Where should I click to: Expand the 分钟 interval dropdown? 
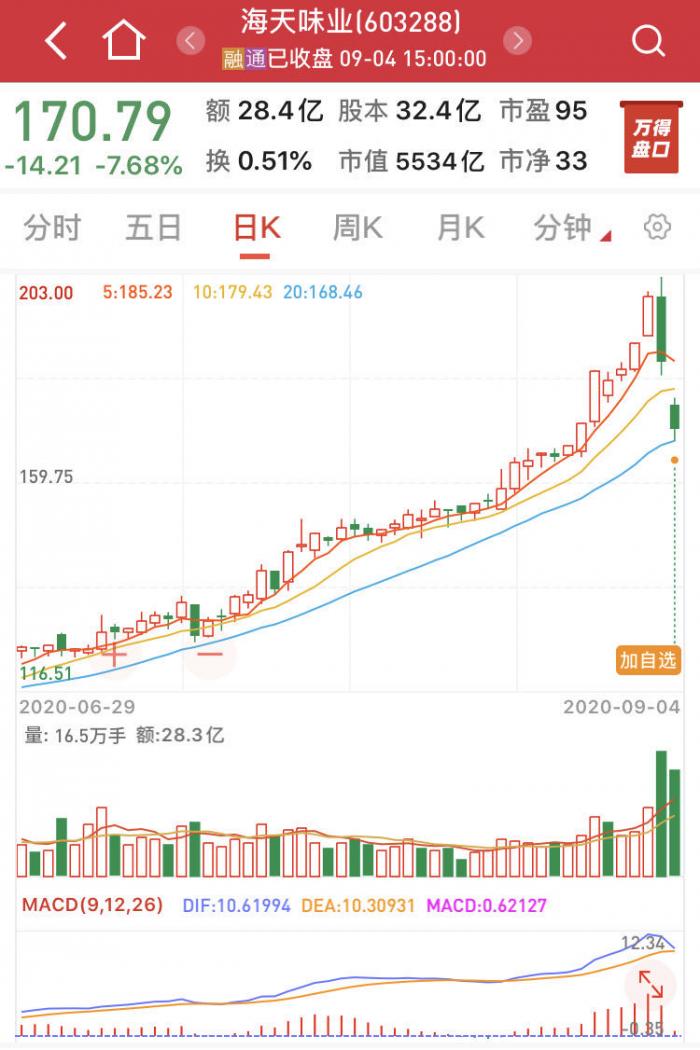click(x=570, y=228)
